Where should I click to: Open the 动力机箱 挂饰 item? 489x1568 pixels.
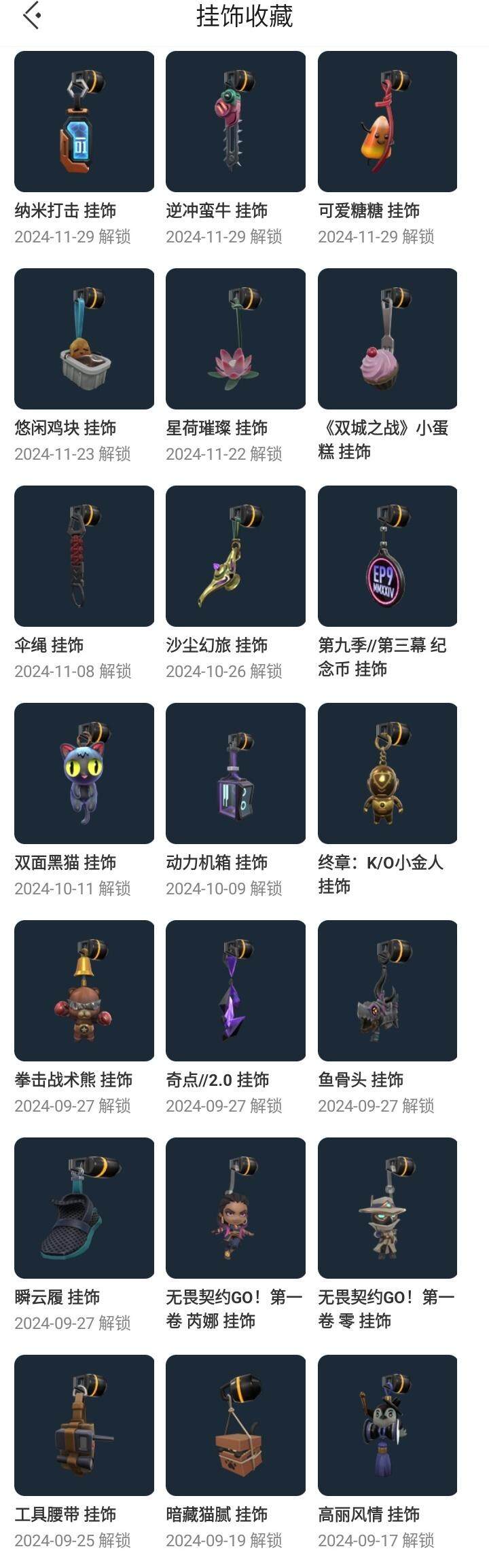click(235, 773)
